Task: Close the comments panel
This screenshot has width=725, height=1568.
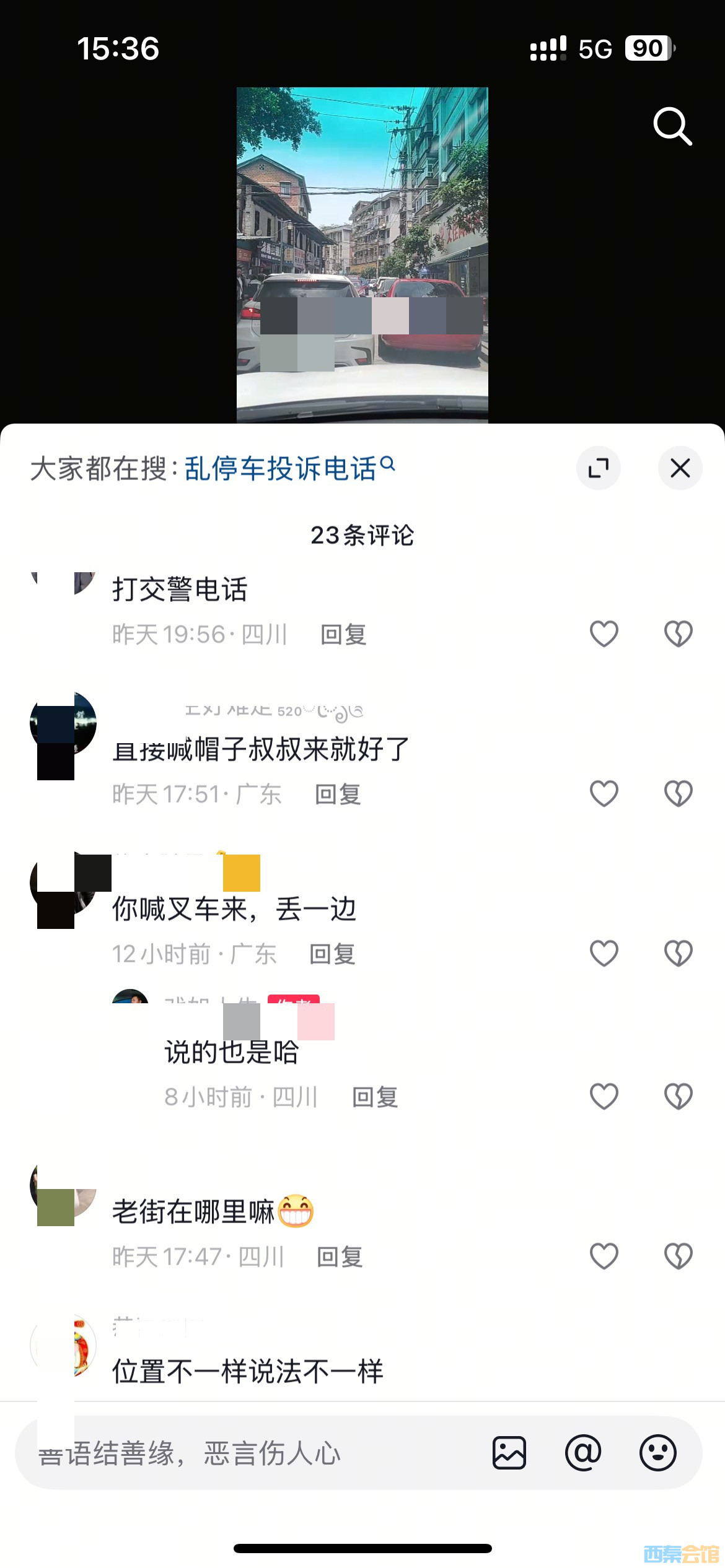Action: pos(680,468)
